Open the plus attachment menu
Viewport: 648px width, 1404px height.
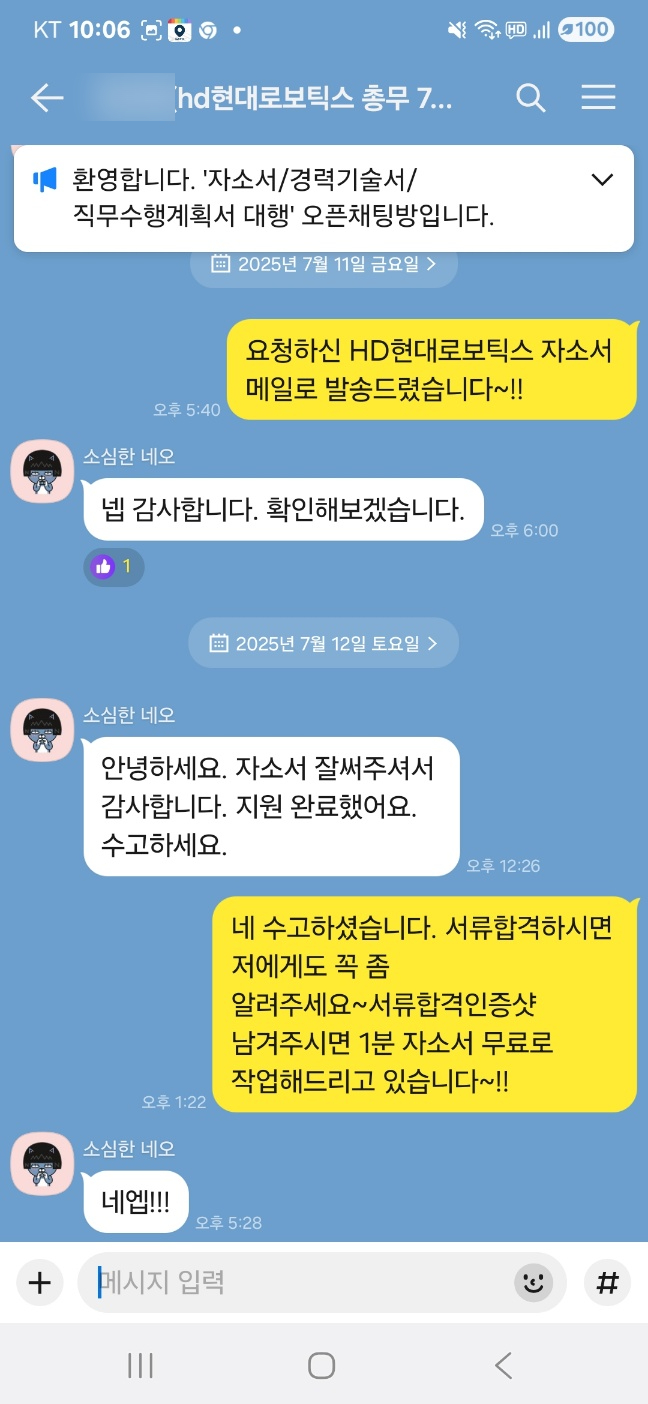(x=39, y=1282)
